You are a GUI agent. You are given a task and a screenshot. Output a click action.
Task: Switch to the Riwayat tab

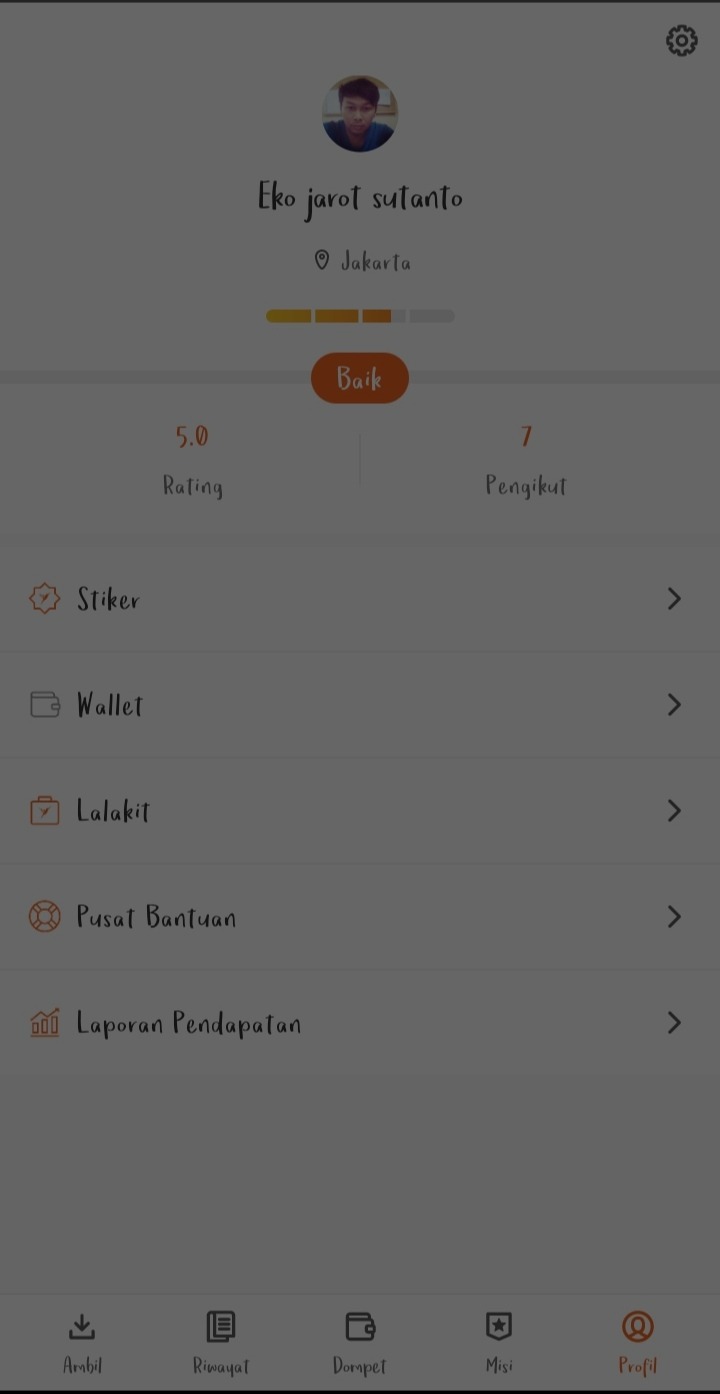pyautogui.click(x=221, y=1343)
